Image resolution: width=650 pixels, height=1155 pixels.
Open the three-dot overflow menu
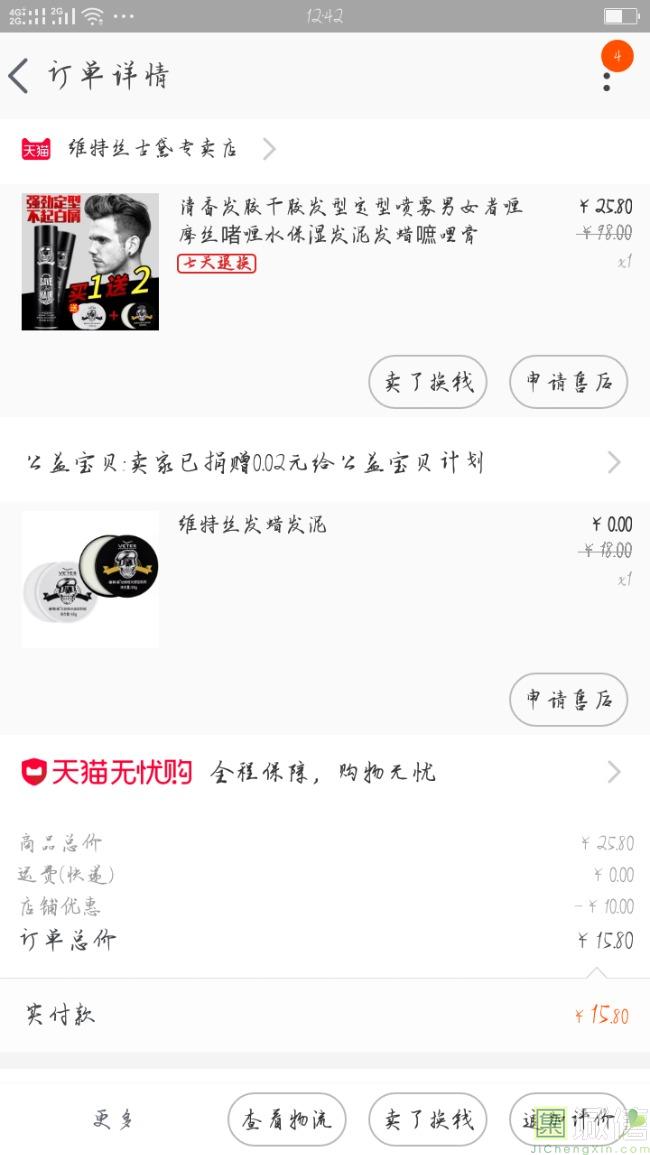tap(607, 76)
